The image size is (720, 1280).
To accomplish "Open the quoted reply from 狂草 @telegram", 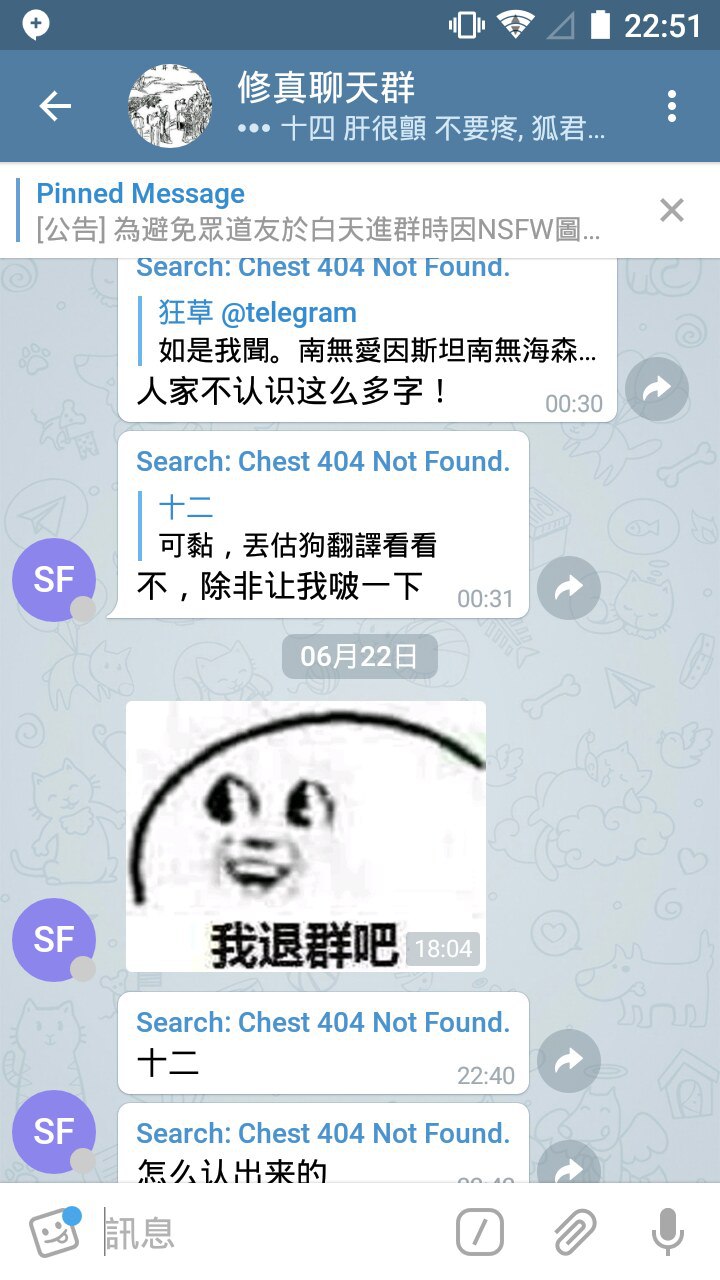I will pos(375,332).
